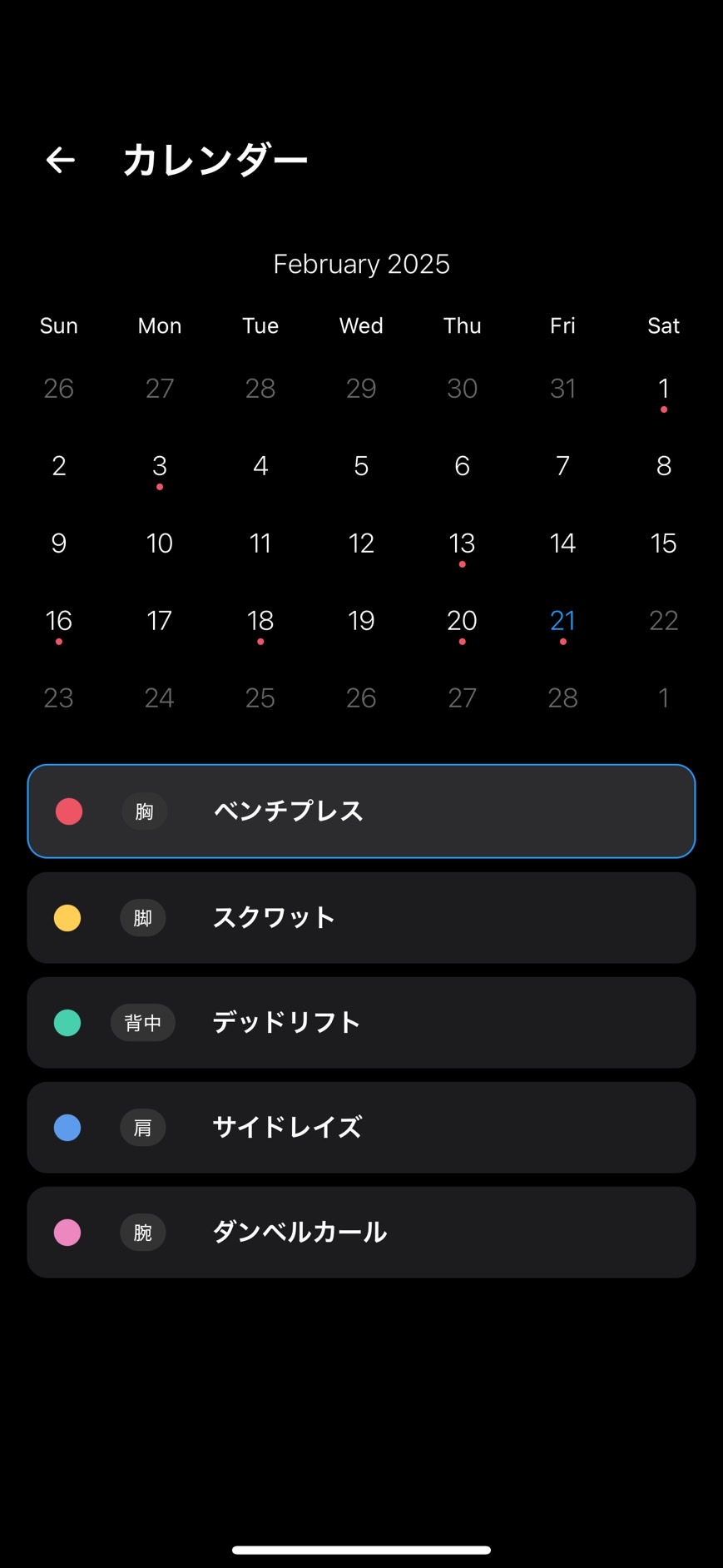Click the Sun weekday header
723x1568 pixels.
(x=58, y=325)
